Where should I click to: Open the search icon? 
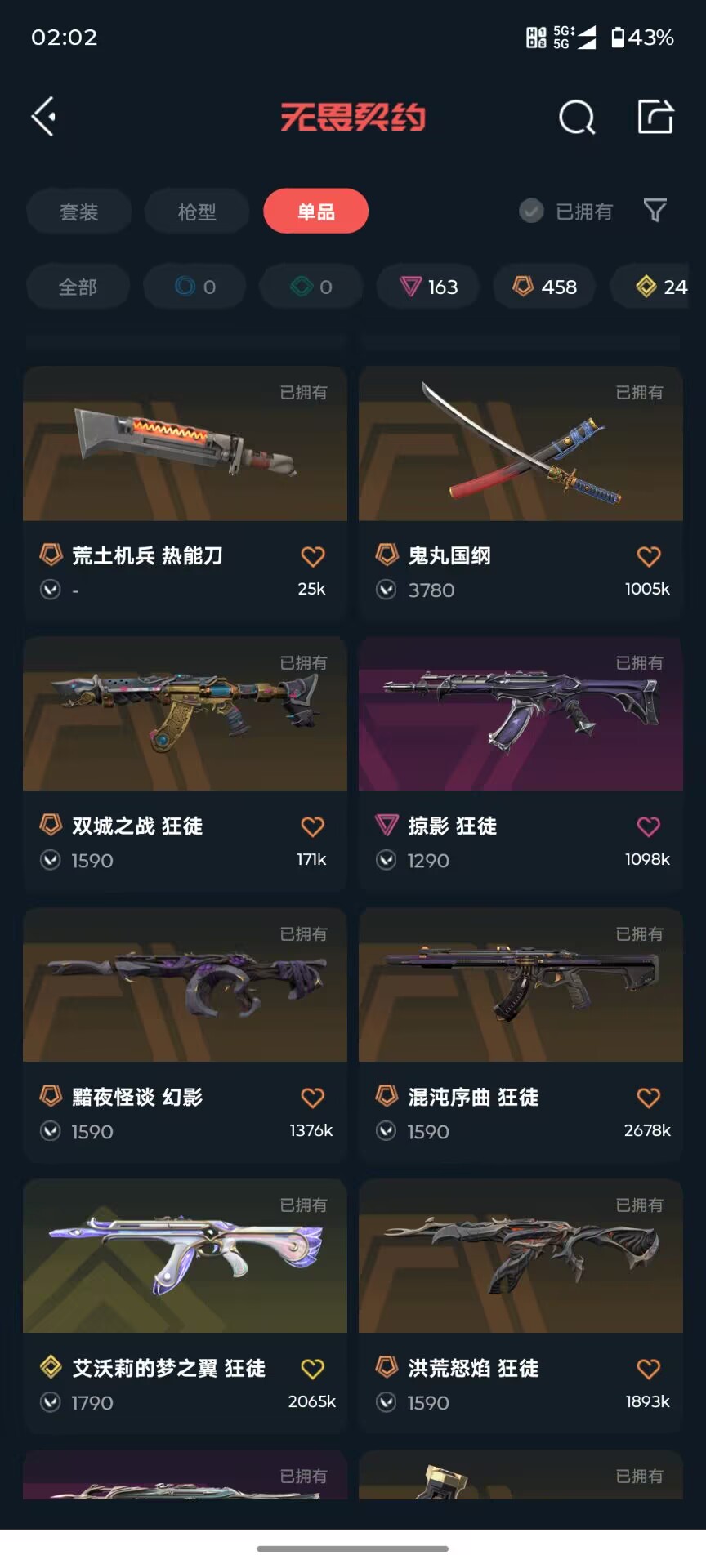577,117
